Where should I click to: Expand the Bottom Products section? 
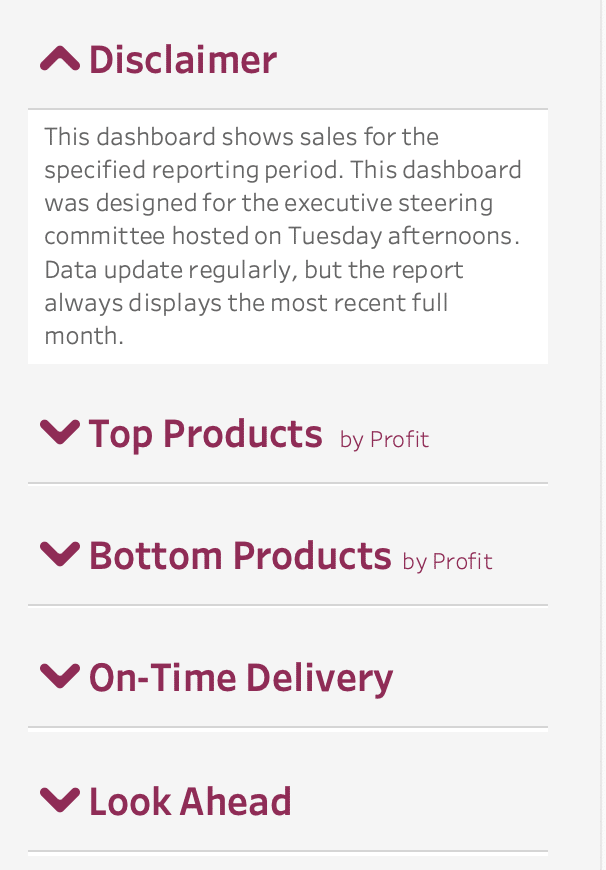coord(60,555)
